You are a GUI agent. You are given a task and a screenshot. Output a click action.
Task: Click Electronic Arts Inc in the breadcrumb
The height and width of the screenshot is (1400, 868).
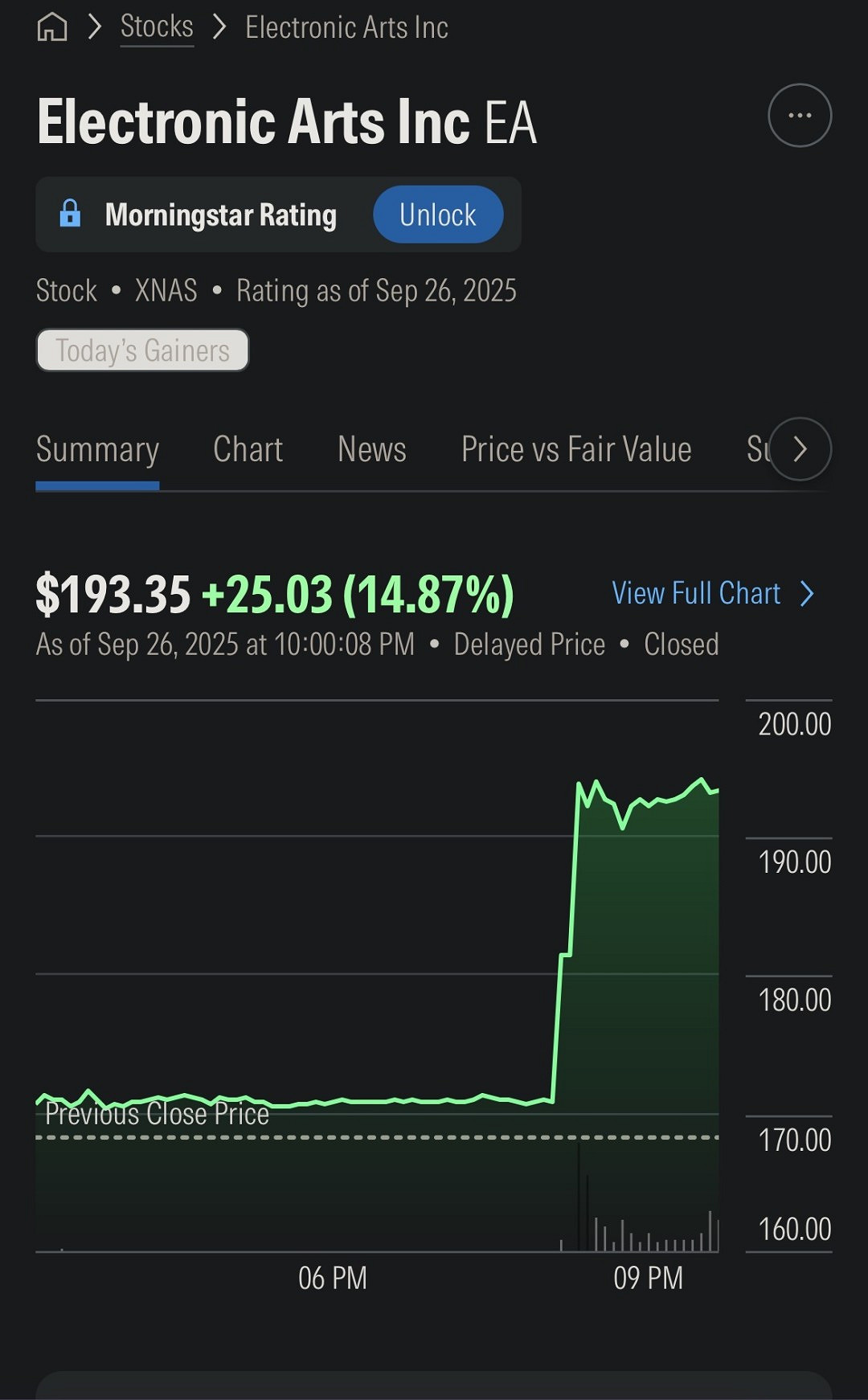pos(346,27)
